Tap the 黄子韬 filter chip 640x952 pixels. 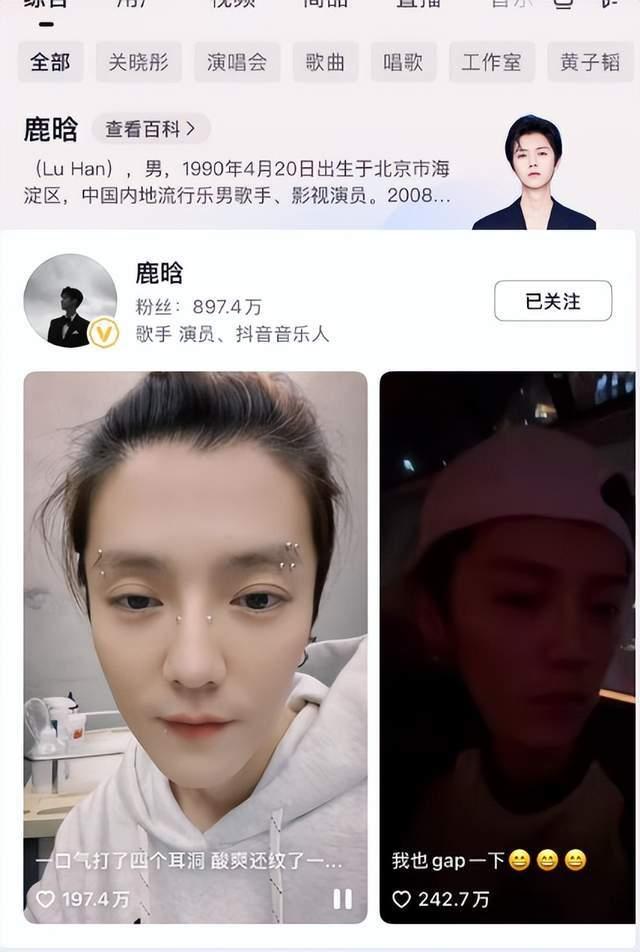(589, 62)
